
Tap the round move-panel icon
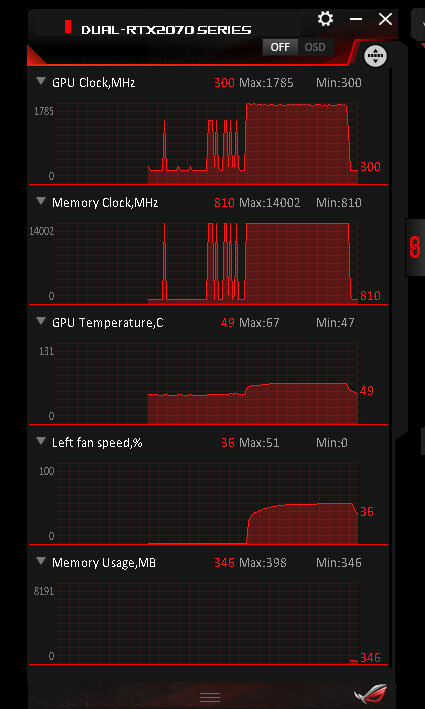tap(375, 57)
